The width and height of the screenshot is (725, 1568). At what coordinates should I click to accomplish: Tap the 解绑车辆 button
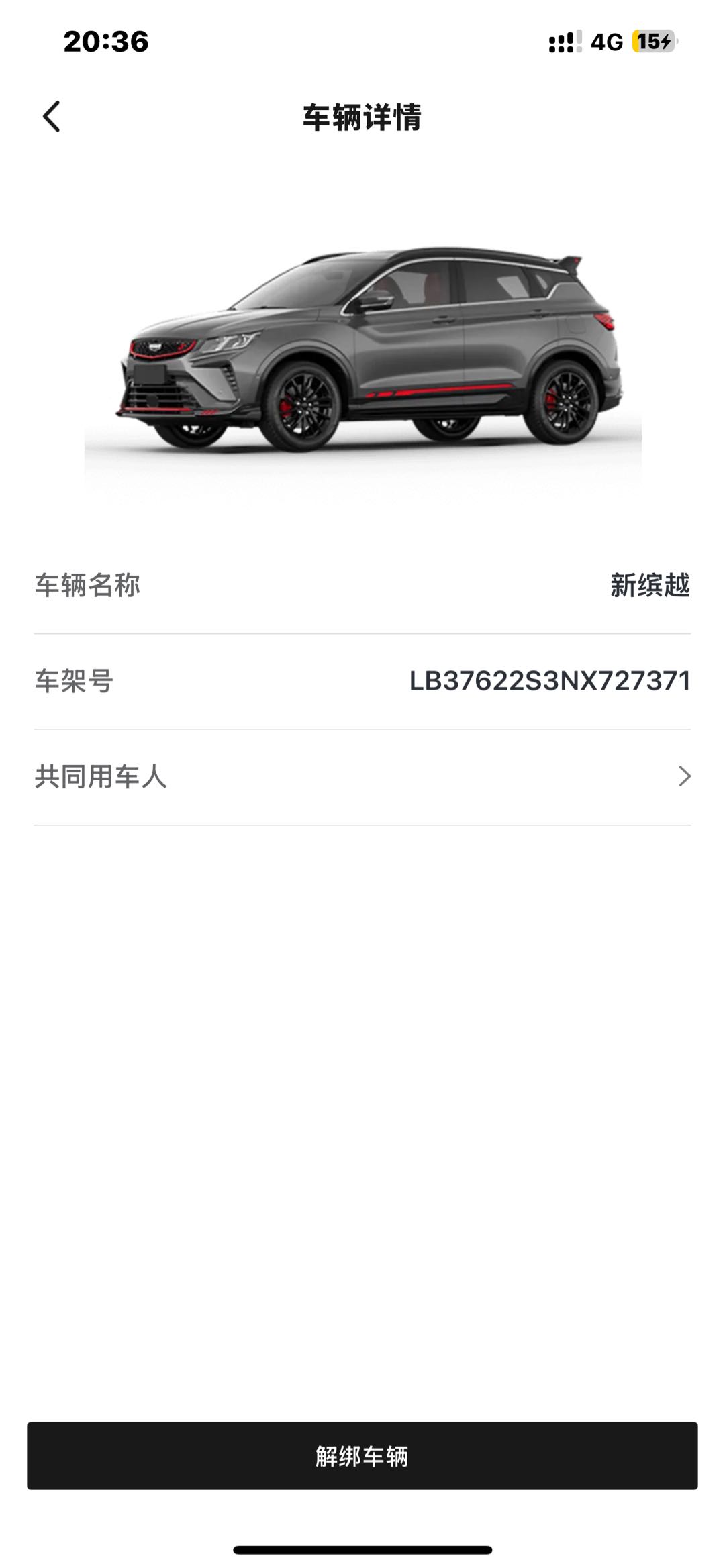coord(362,1457)
